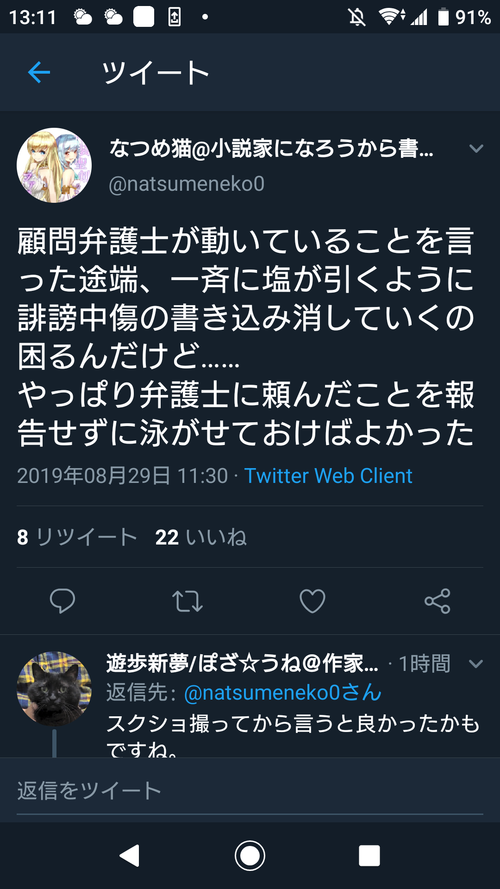
Task: Open なつめ猫's profile avatar
Action: [54, 165]
